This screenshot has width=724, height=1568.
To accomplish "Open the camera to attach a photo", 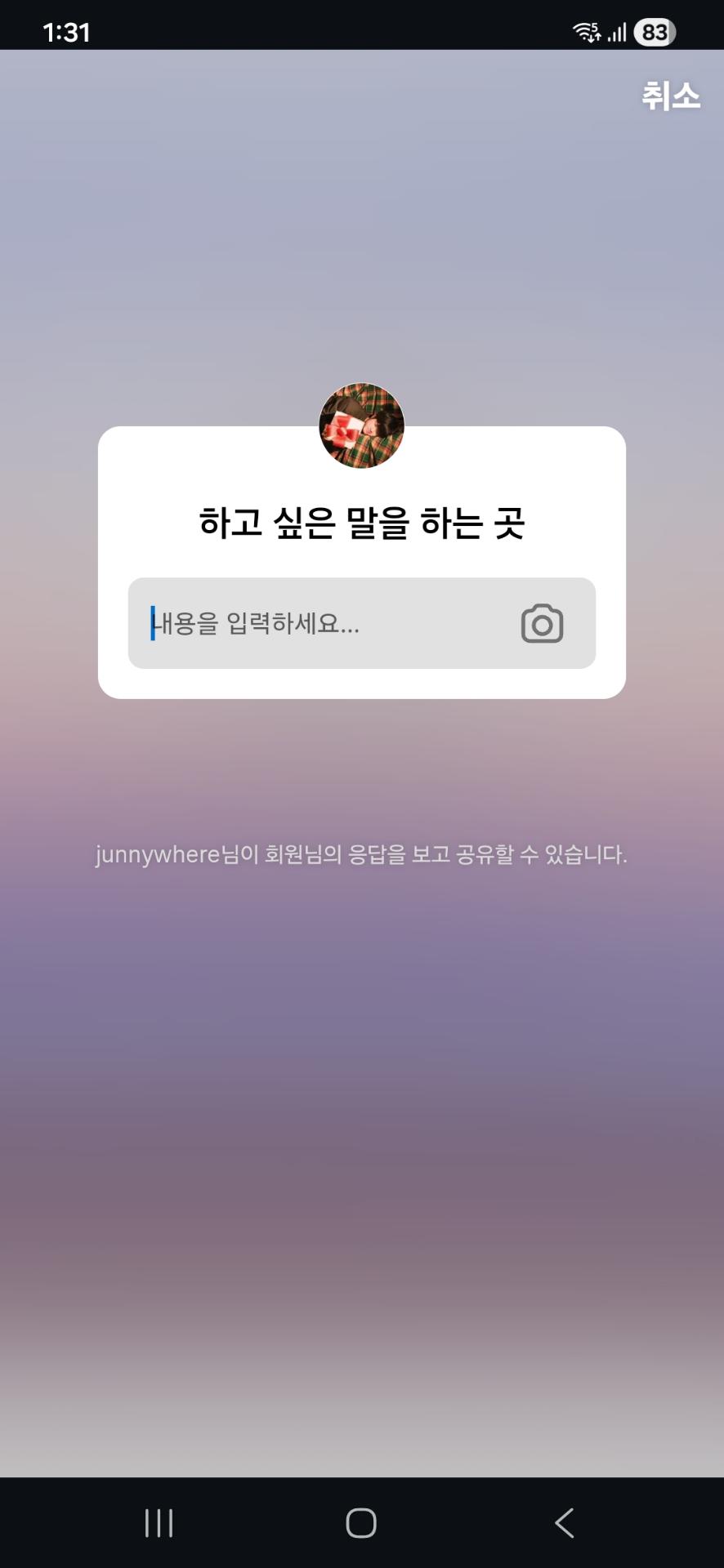I will click(542, 624).
